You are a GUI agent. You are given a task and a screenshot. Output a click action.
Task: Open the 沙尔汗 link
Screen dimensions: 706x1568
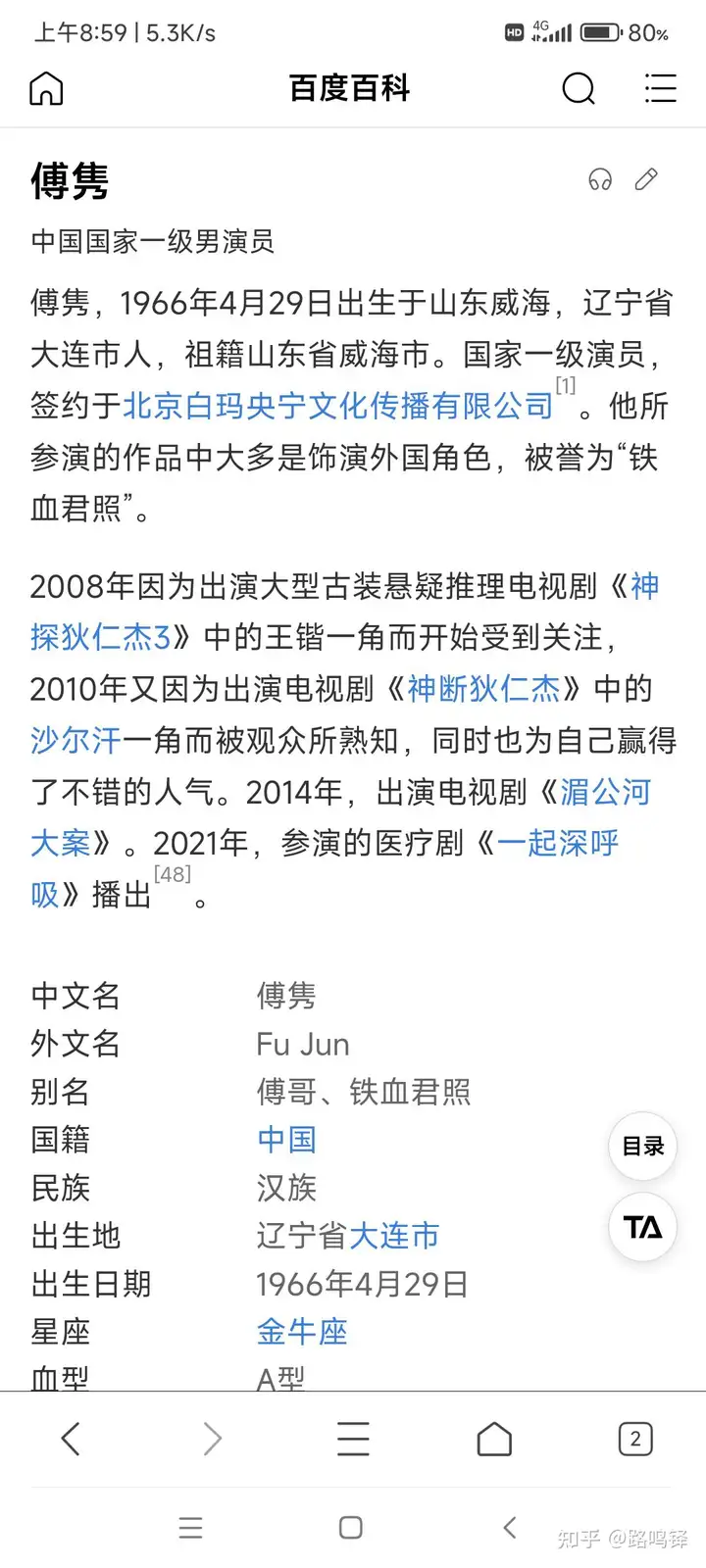[x=76, y=740]
